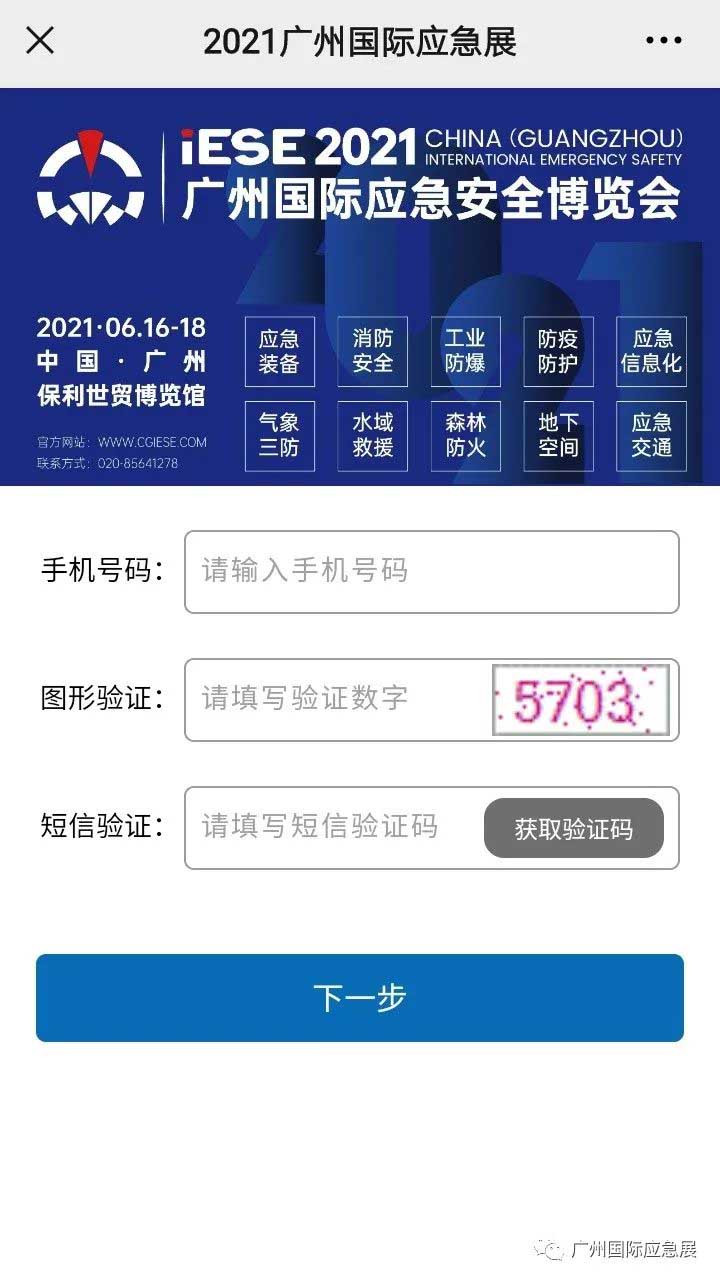This screenshot has width=720, height=1282.
Task: Request SMS code via 获取验证码
Action: [x=574, y=828]
